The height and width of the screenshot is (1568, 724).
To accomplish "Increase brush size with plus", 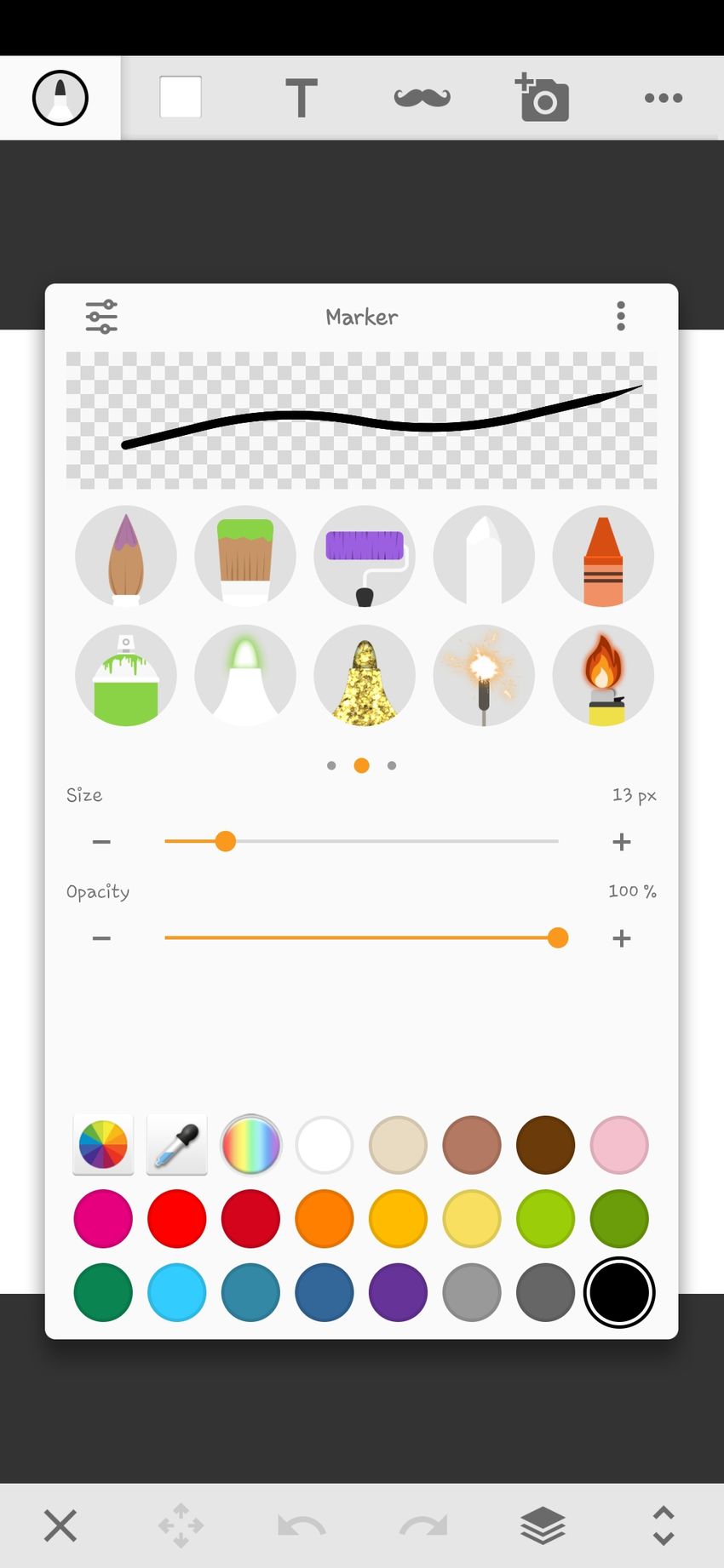I will pos(622,842).
